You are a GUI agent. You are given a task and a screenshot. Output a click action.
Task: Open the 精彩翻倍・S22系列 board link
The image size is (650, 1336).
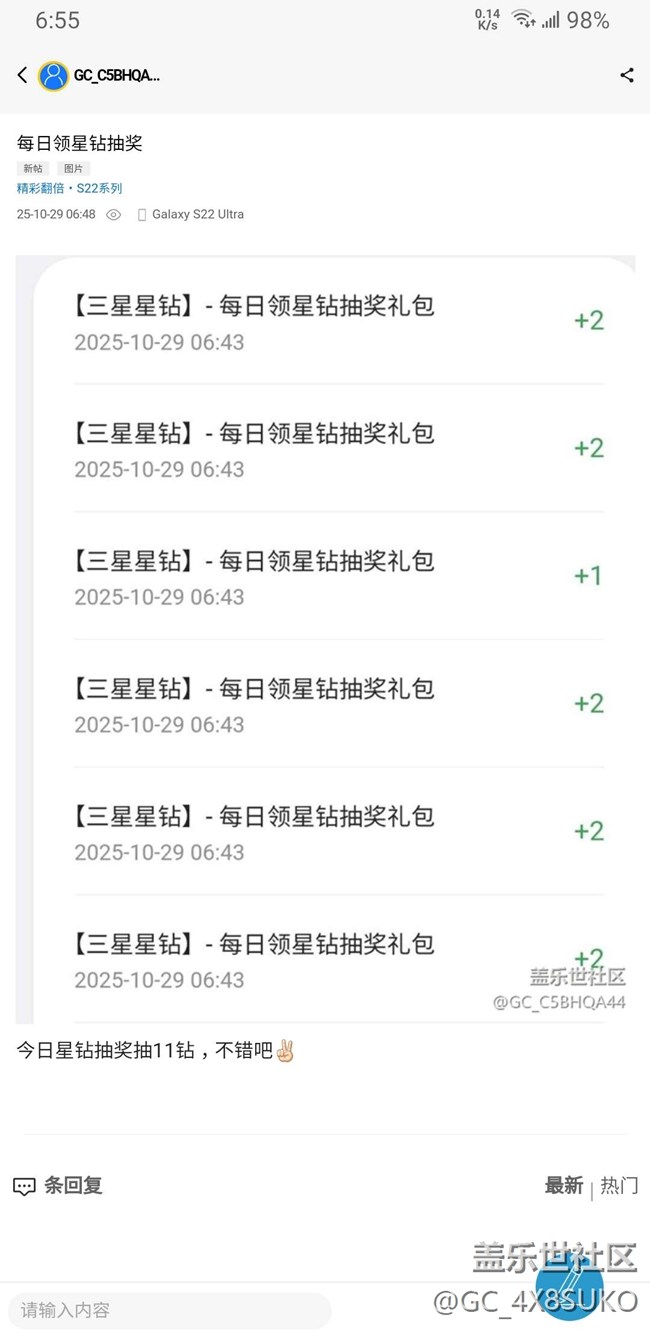tap(69, 188)
